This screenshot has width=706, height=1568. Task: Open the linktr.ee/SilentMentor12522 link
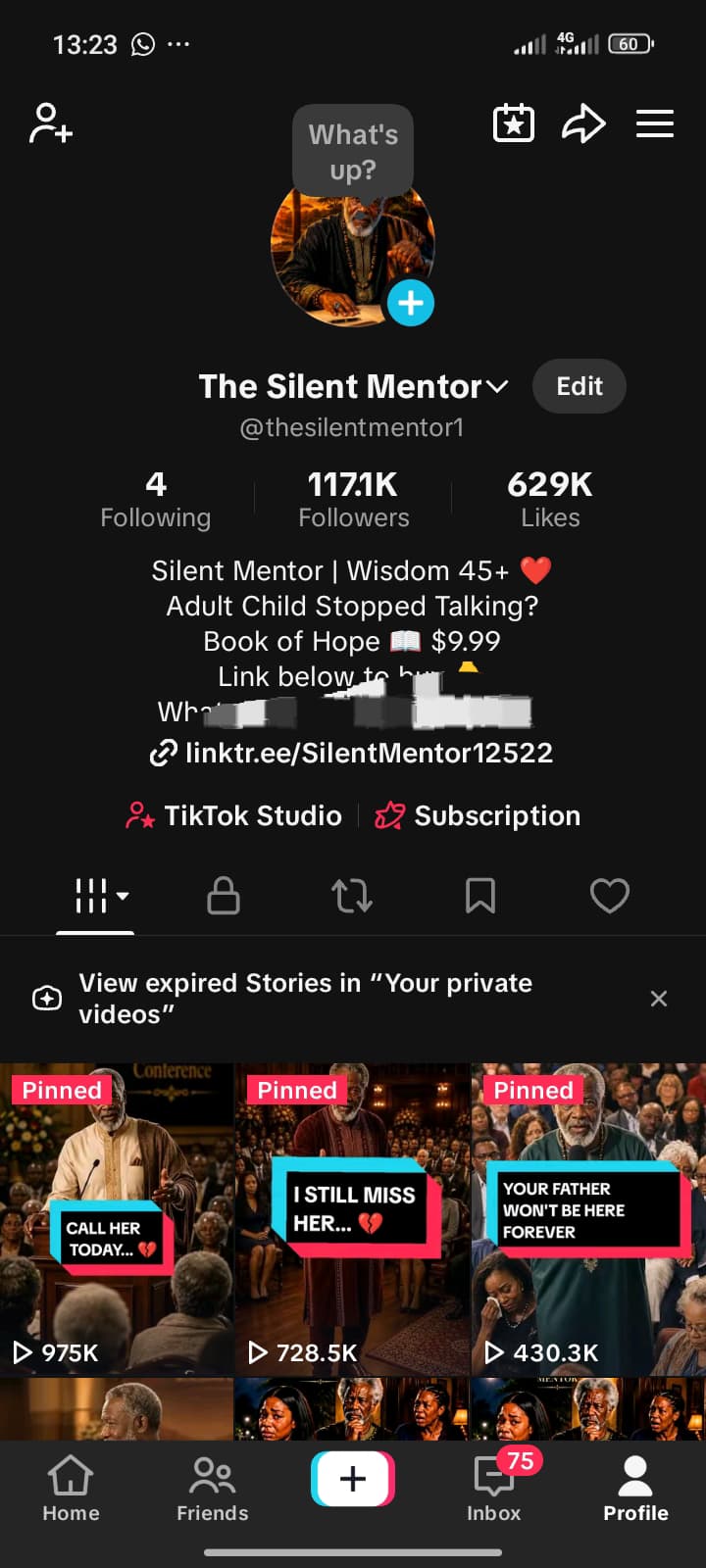click(351, 753)
